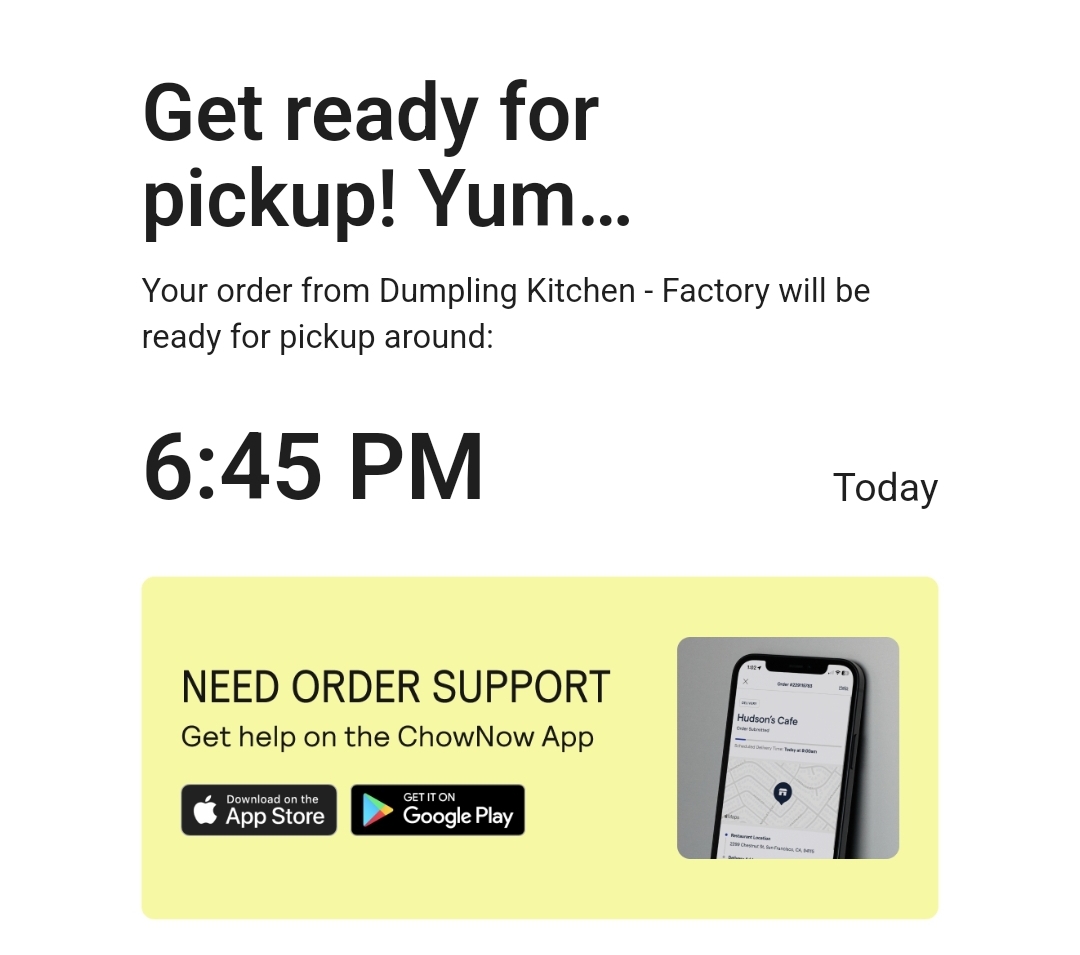Open the Get it on Google Play badge
The image size is (1080, 955).
(438, 810)
